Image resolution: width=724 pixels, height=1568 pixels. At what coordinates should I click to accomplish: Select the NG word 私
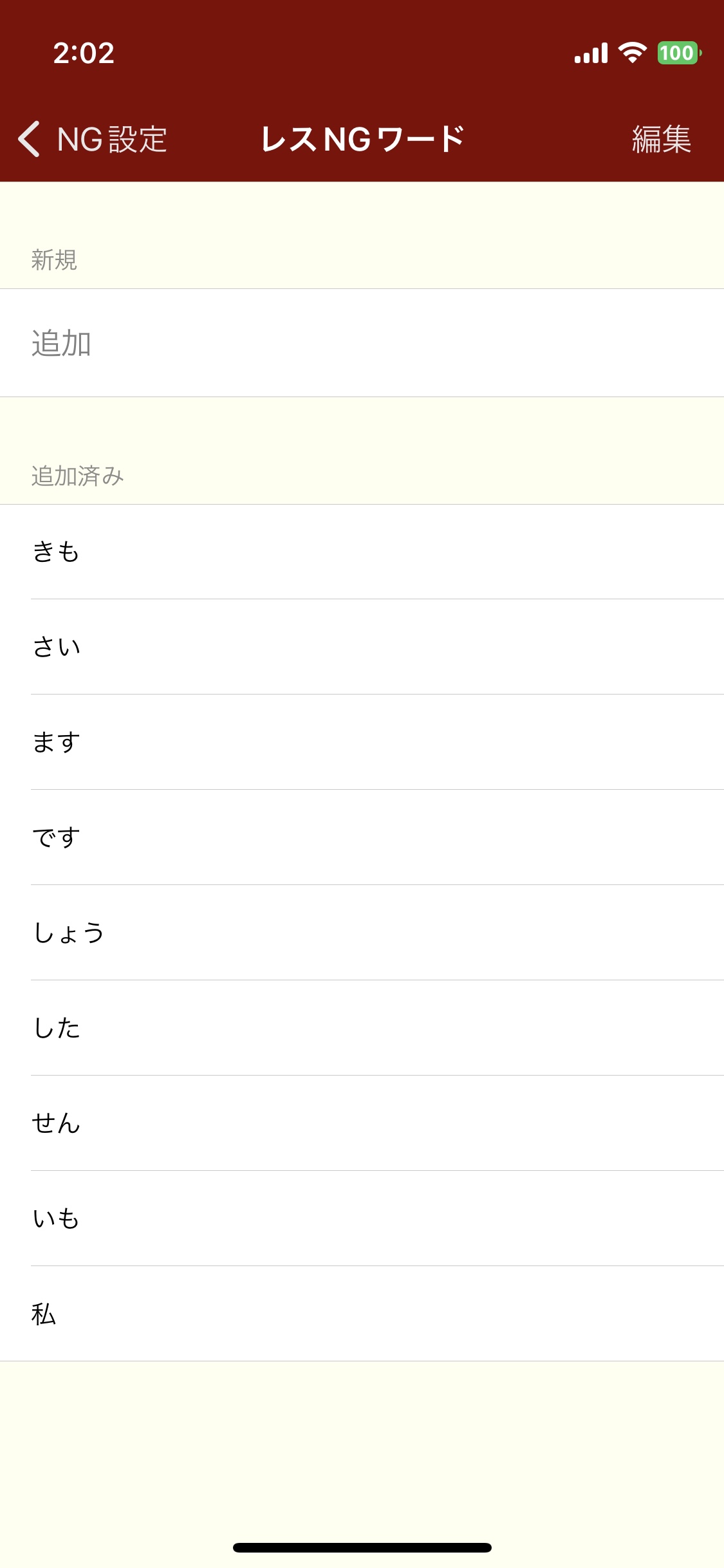point(362,1313)
